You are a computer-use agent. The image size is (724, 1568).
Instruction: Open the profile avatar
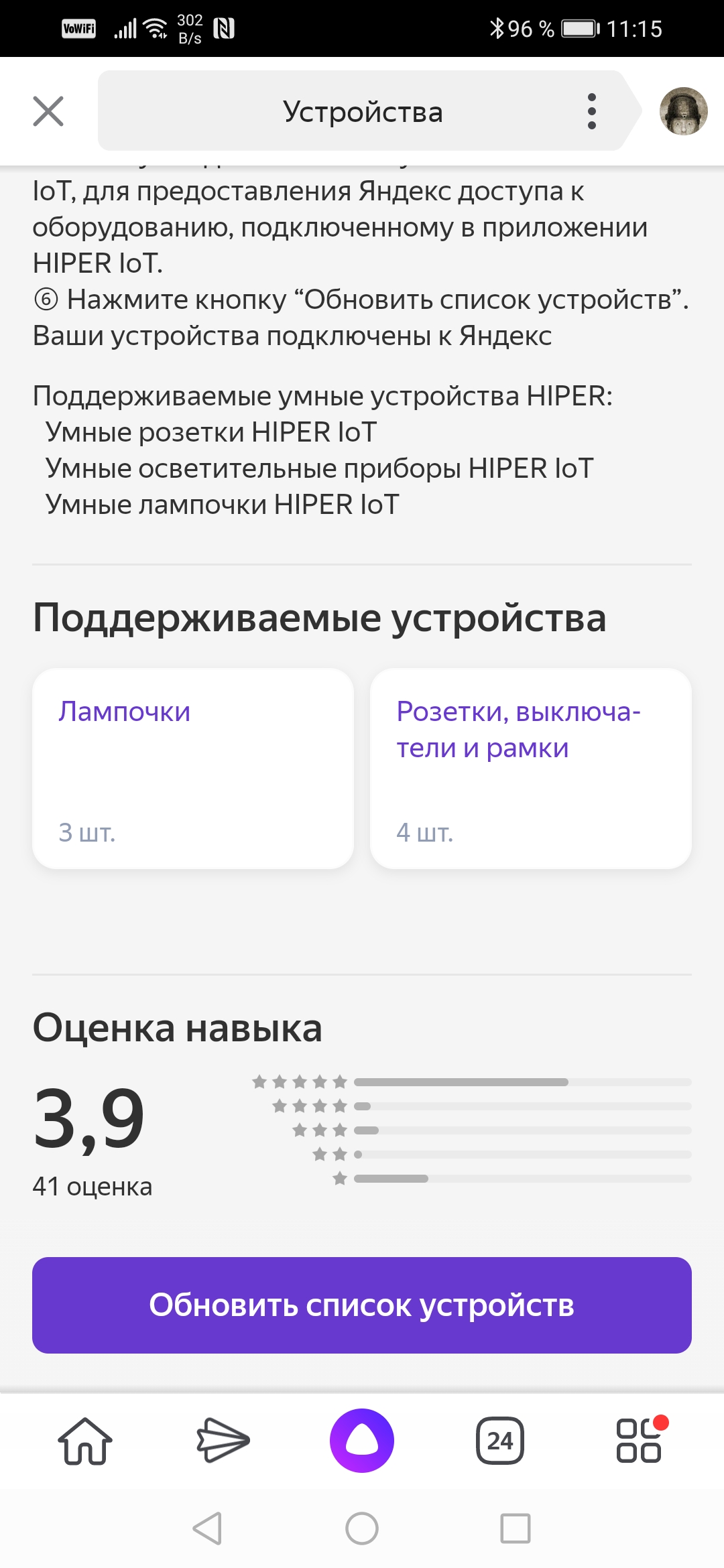683,111
